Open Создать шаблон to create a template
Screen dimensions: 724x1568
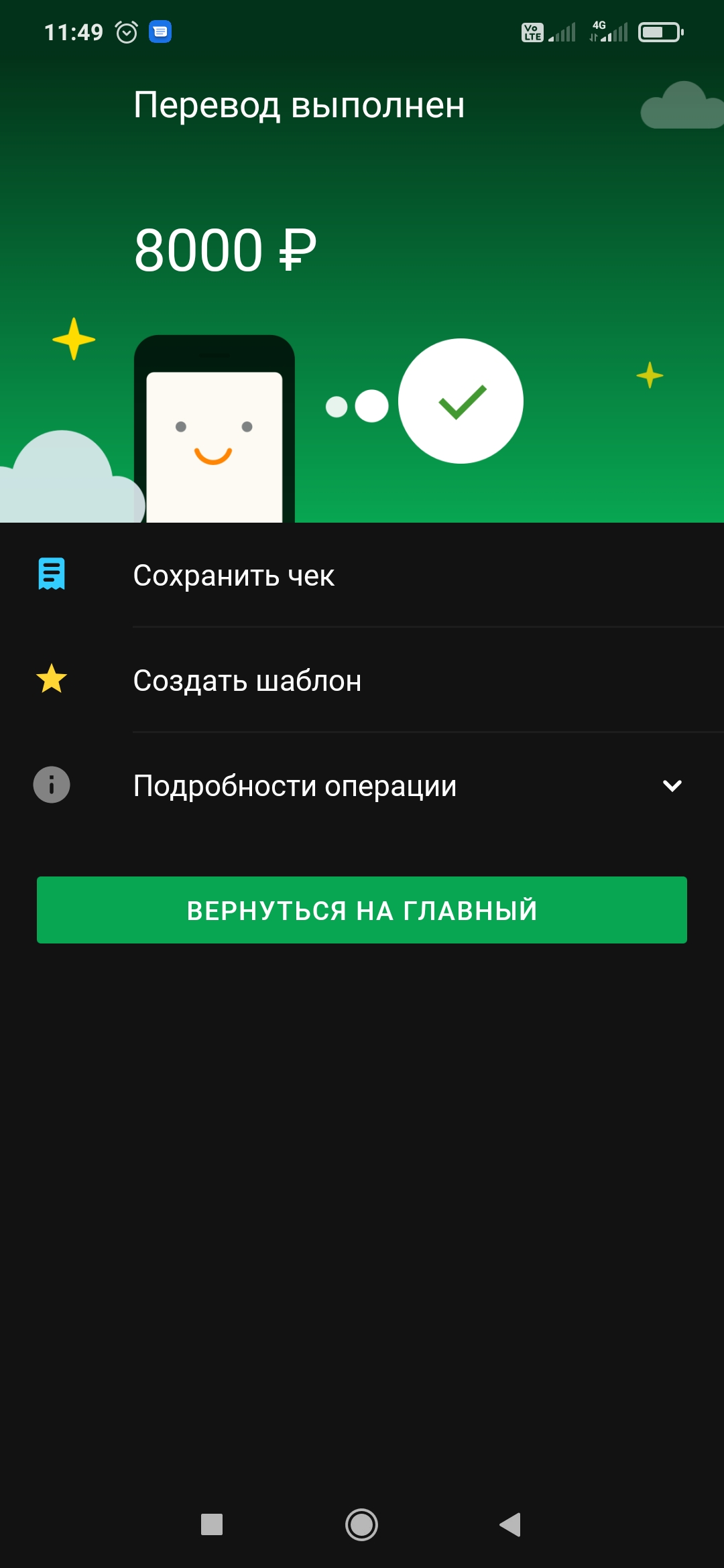362,680
